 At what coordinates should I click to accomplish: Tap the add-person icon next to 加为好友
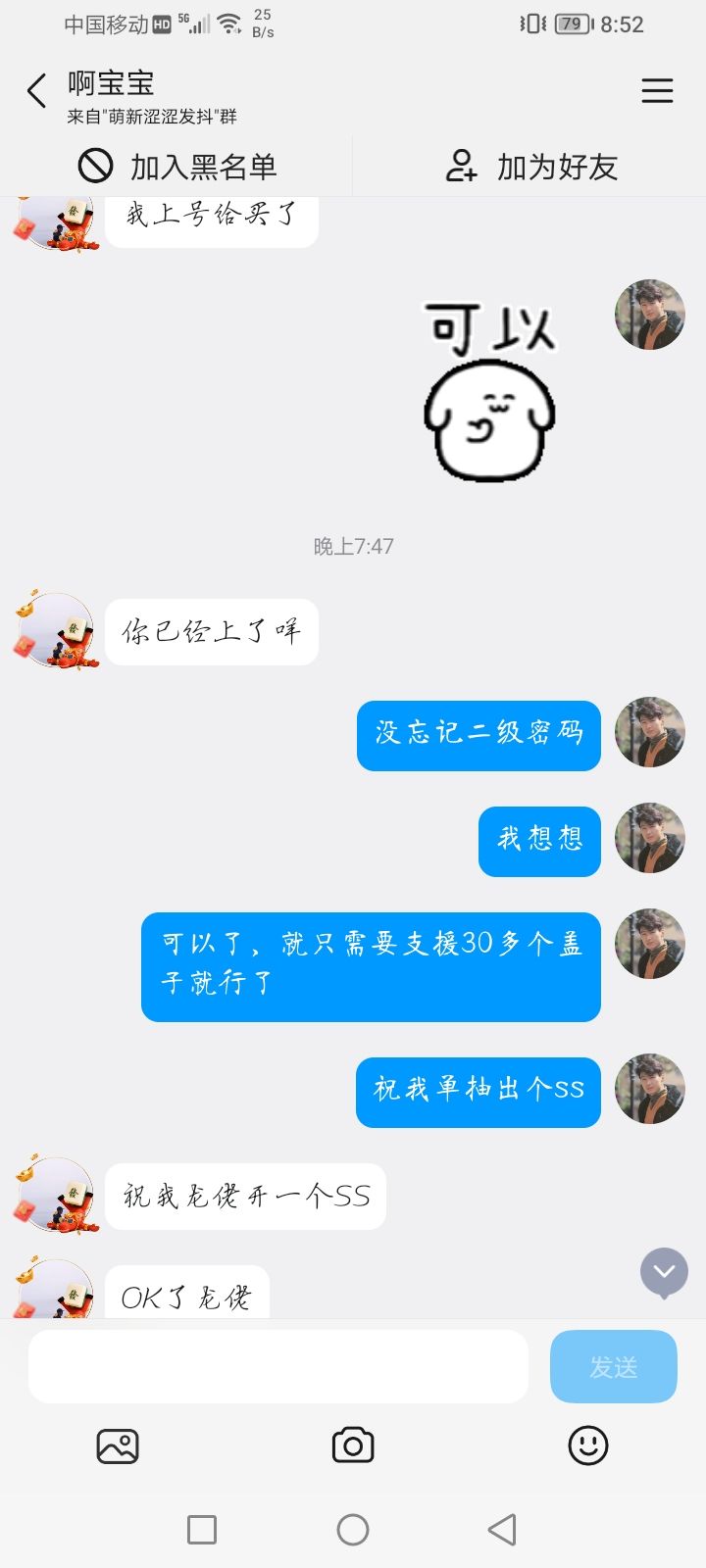463,167
